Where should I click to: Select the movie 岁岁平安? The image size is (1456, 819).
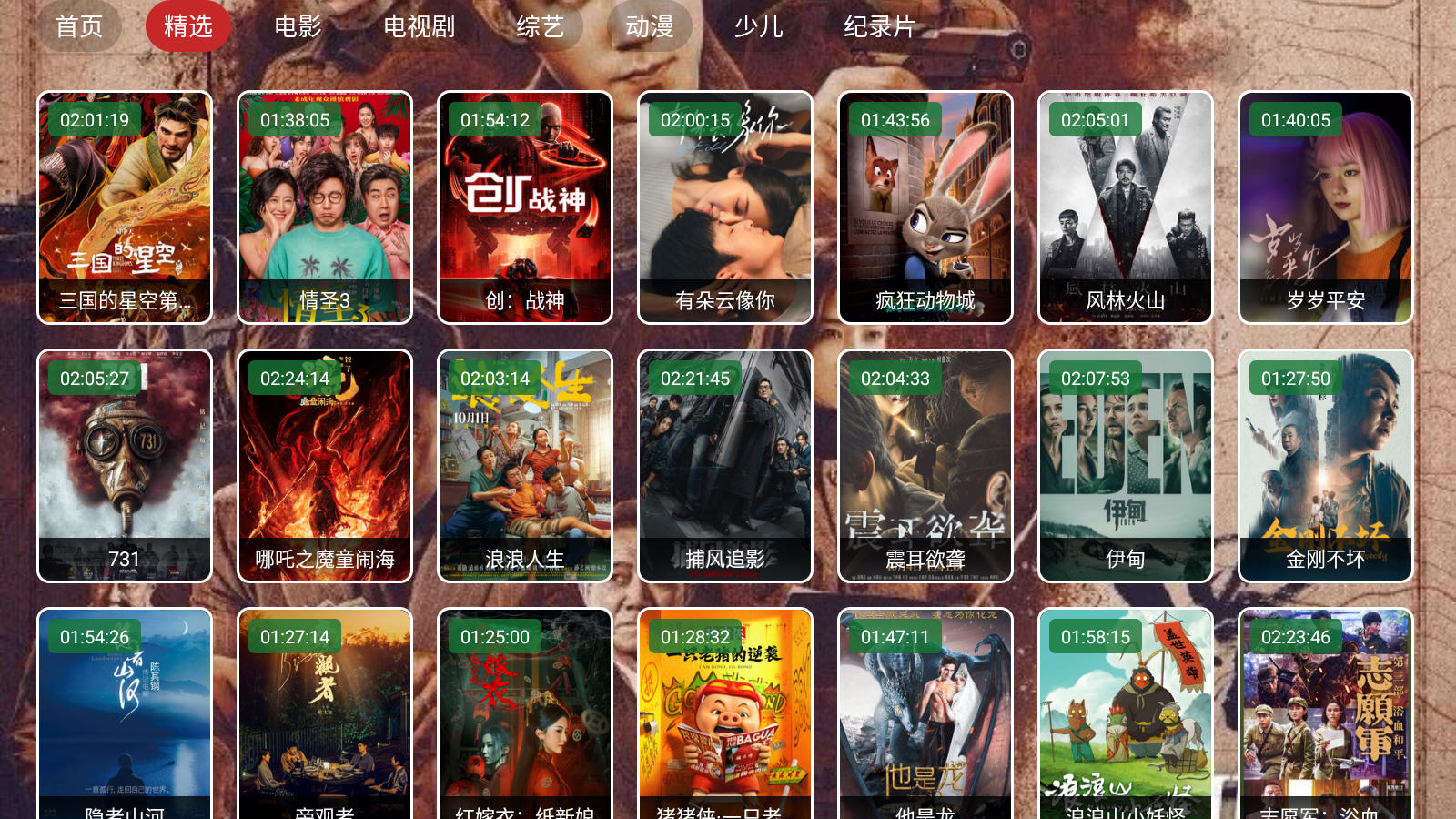click(x=1326, y=207)
